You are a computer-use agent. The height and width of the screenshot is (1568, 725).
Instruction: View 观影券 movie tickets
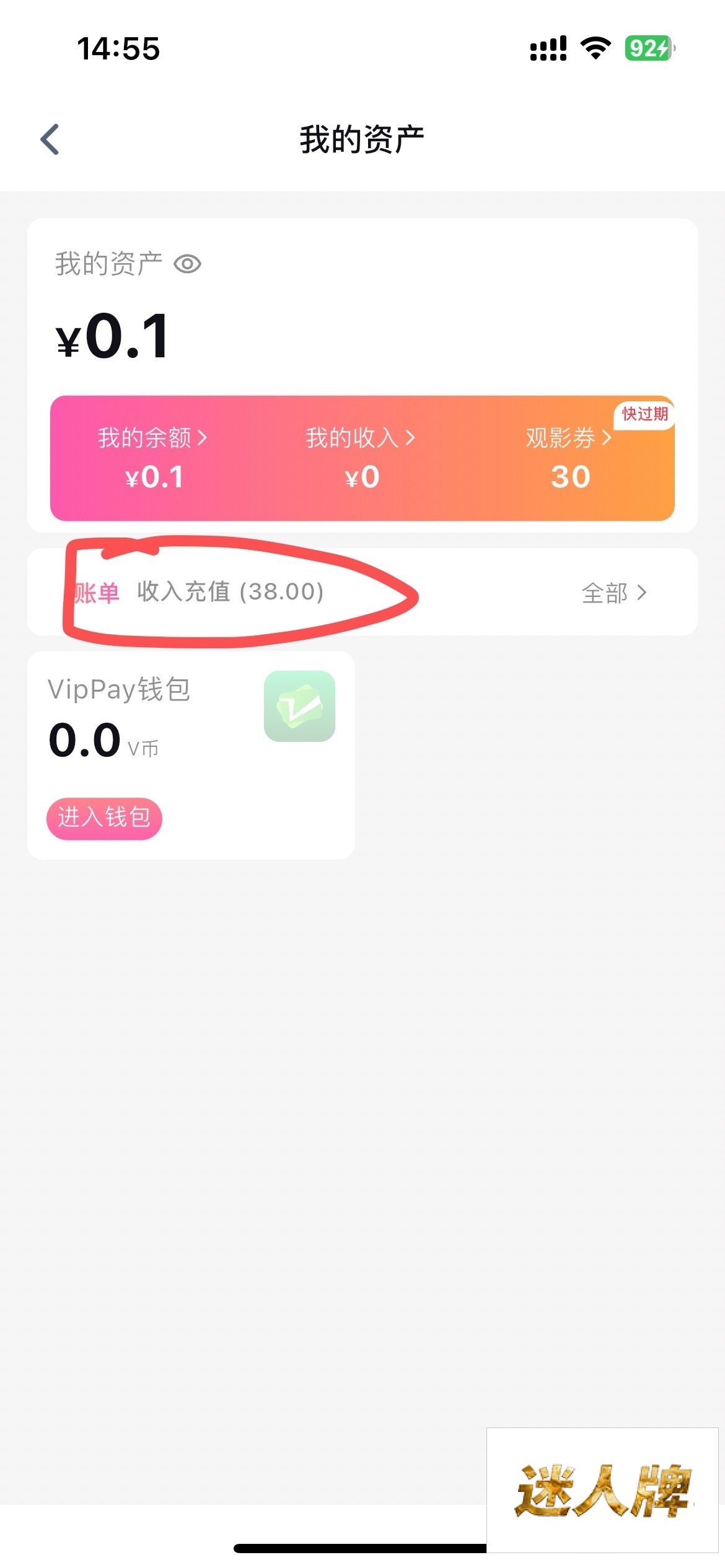pyautogui.click(x=569, y=458)
